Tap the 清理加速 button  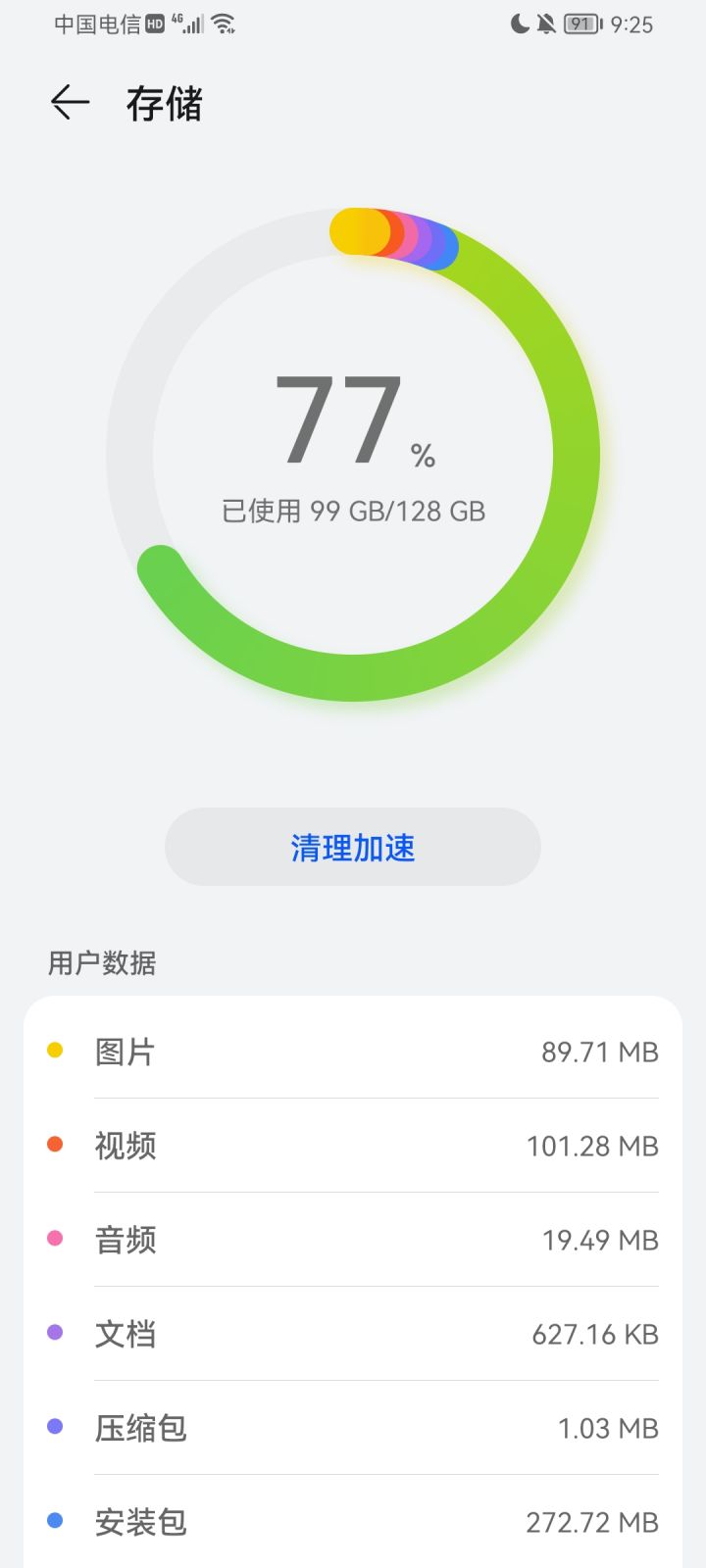(x=353, y=847)
